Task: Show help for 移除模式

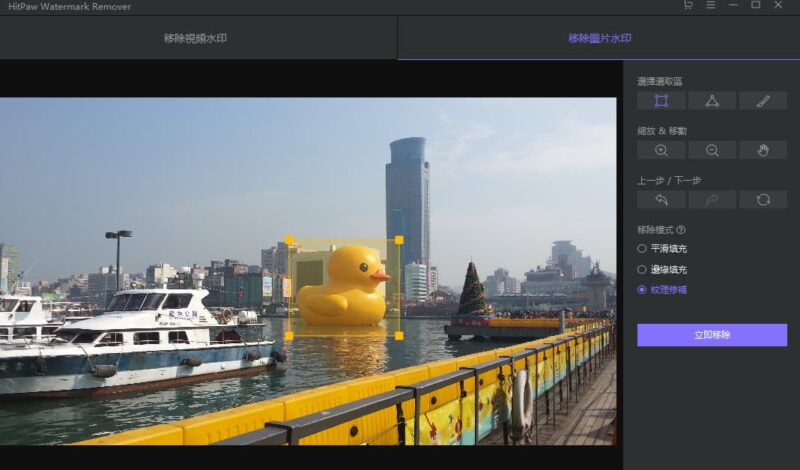Action: [x=681, y=230]
